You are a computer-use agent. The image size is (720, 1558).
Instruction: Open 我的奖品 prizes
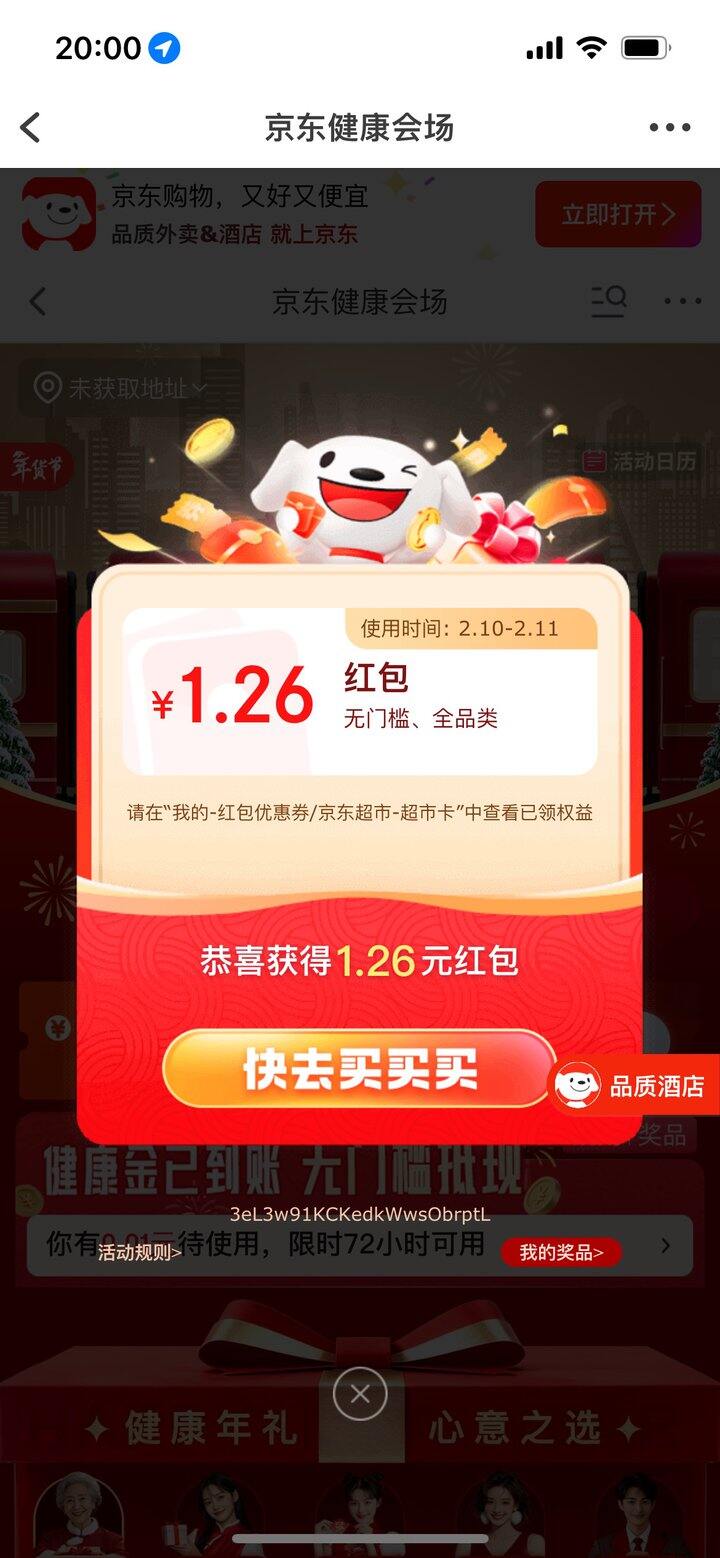[x=561, y=1252]
